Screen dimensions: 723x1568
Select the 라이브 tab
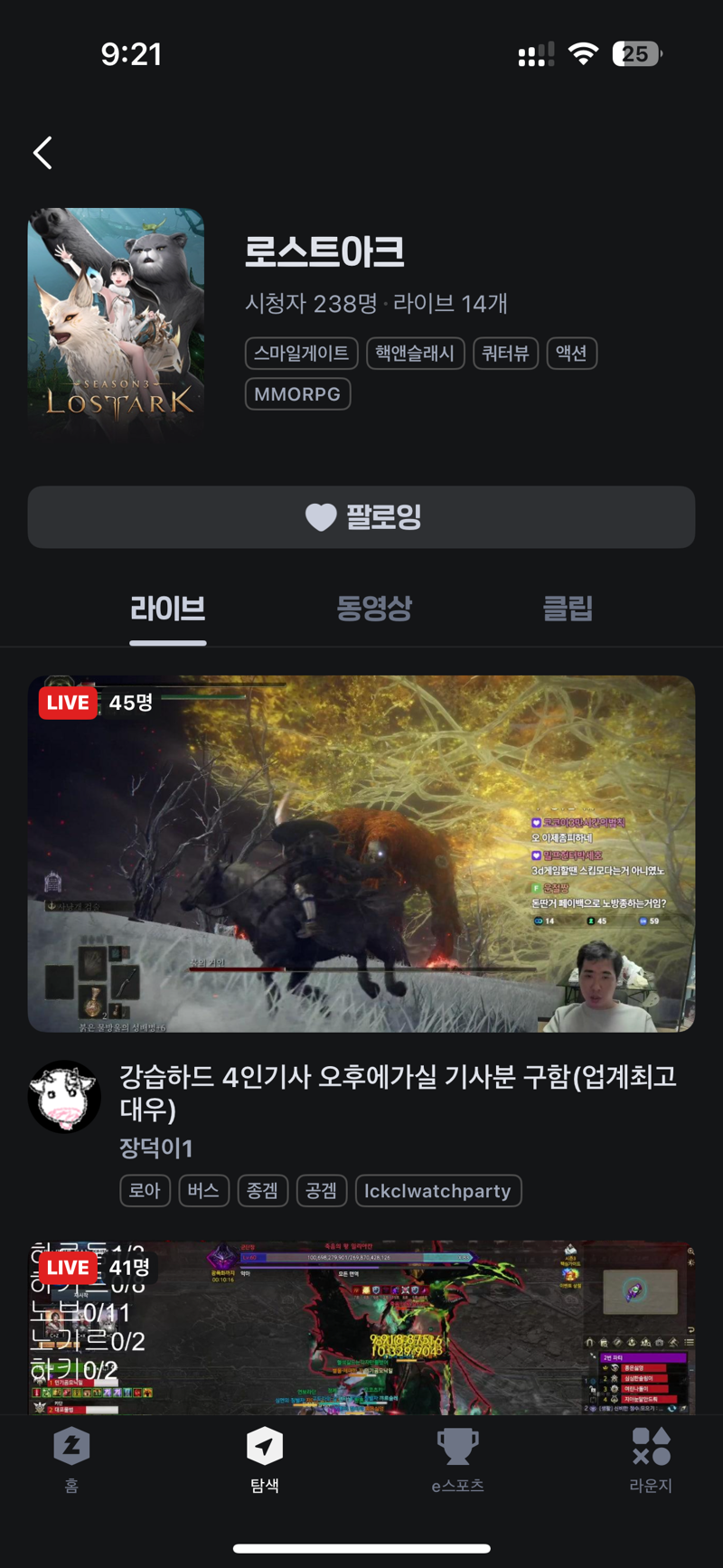(x=168, y=609)
